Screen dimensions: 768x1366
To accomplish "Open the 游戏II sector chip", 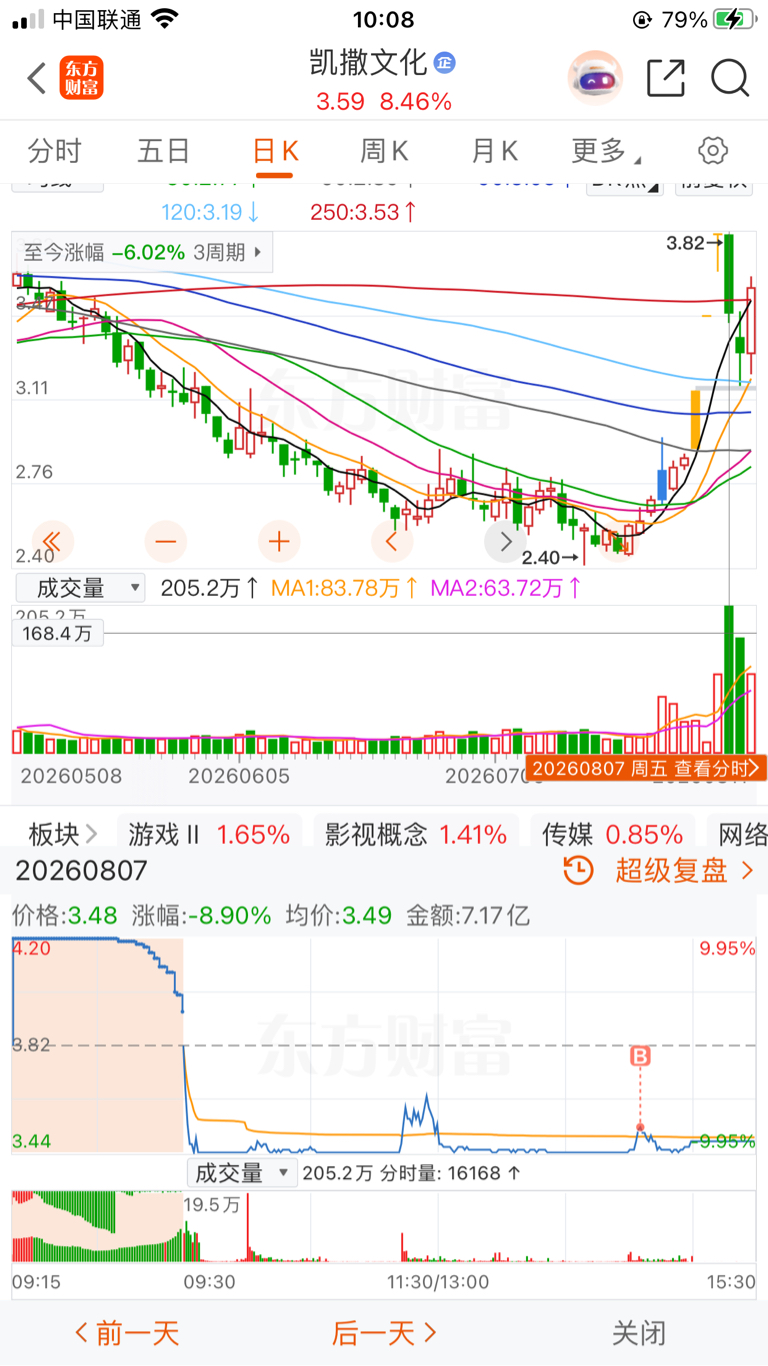I will tap(209, 834).
